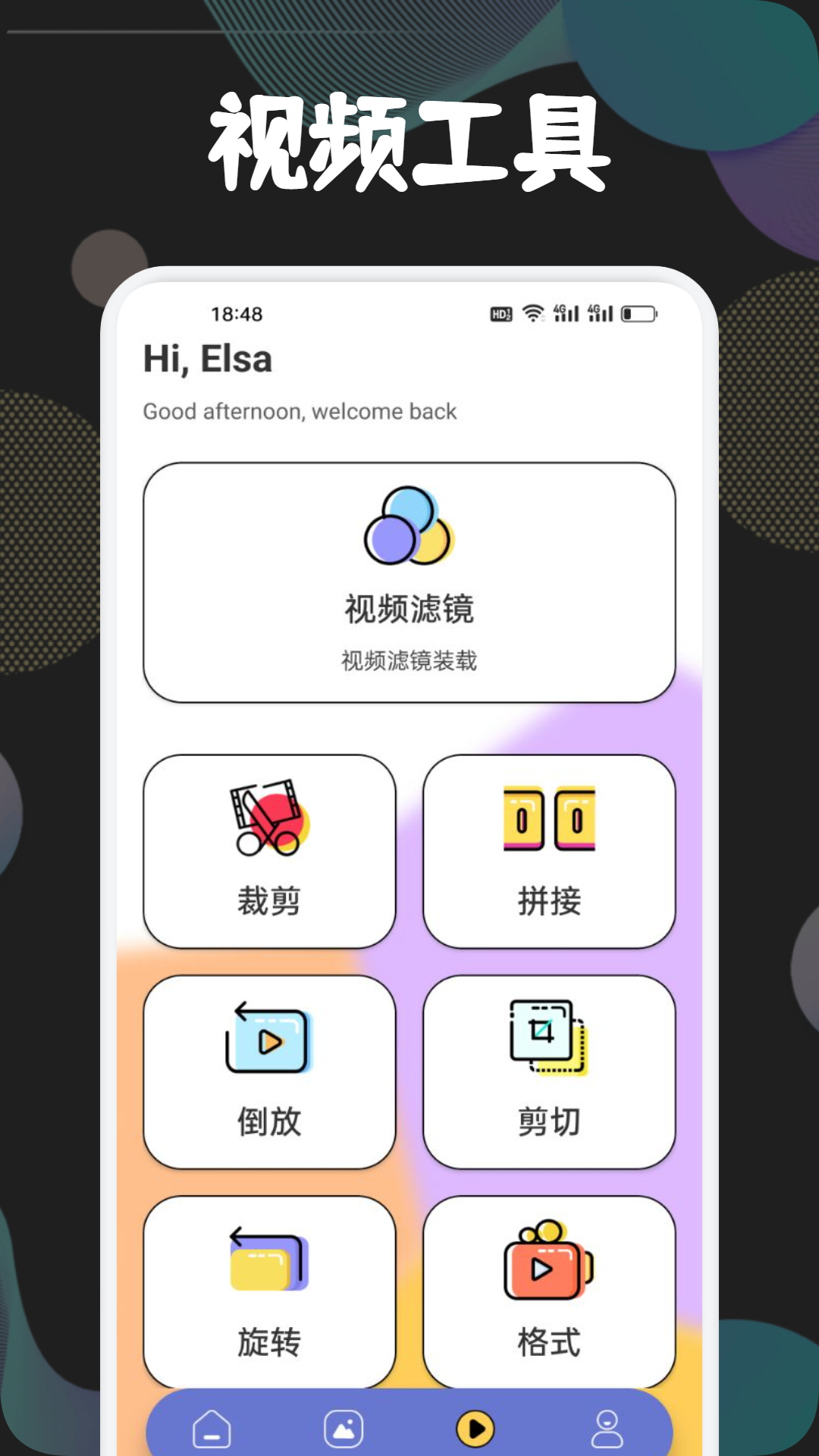Click the Hi, Elsa greeting text
The height and width of the screenshot is (1456, 819).
coord(206,359)
